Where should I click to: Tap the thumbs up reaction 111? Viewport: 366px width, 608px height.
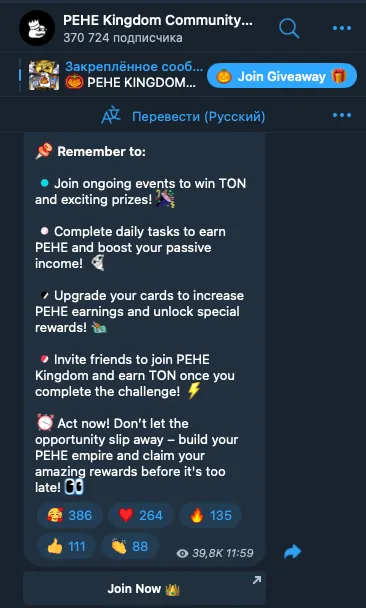pyautogui.click(x=66, y=546)
